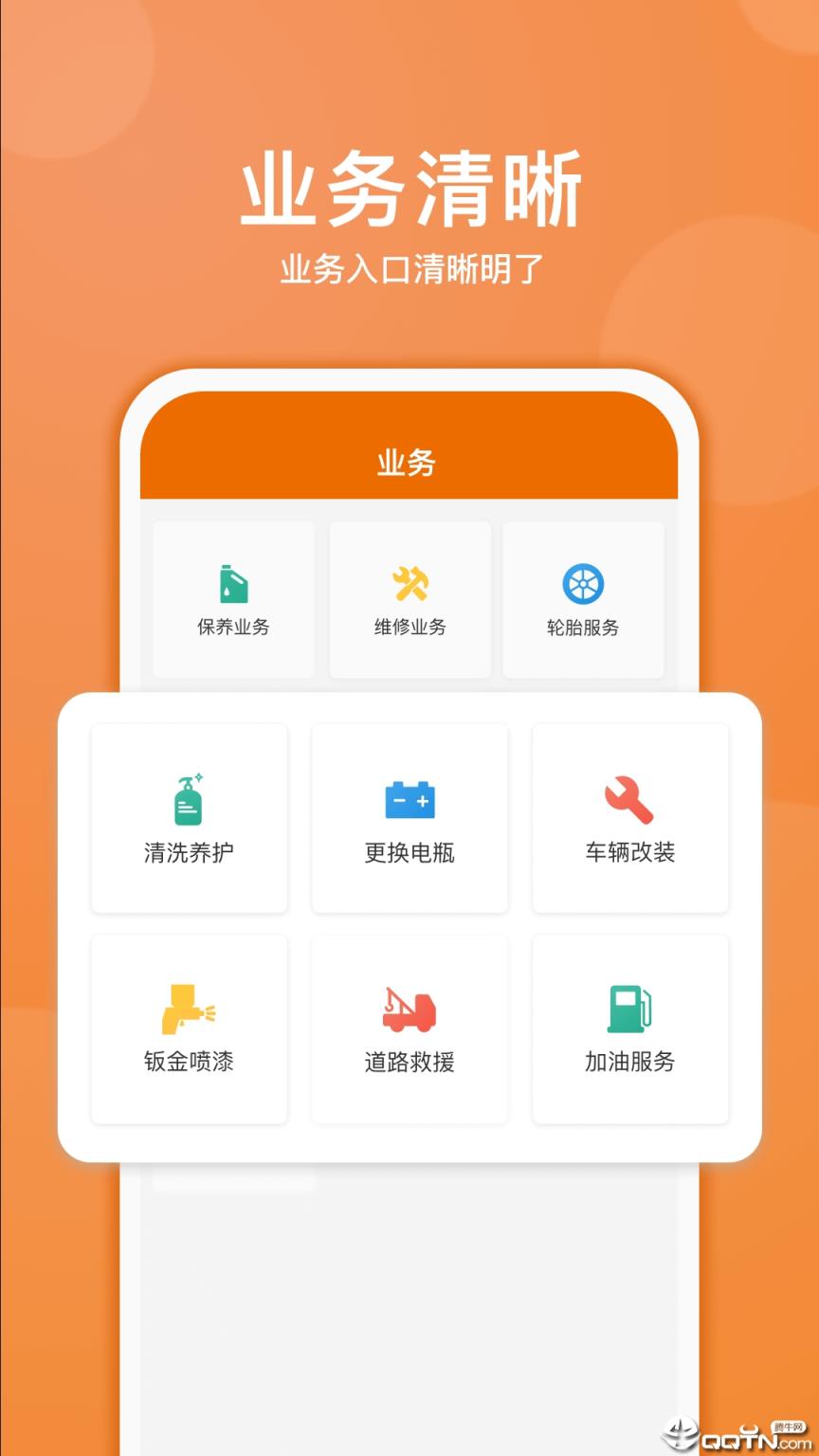The height and width of the screenshot is (1456, 819).
Task: Click the 道路救援 tow truck icon
Action: click(409, 1008)
